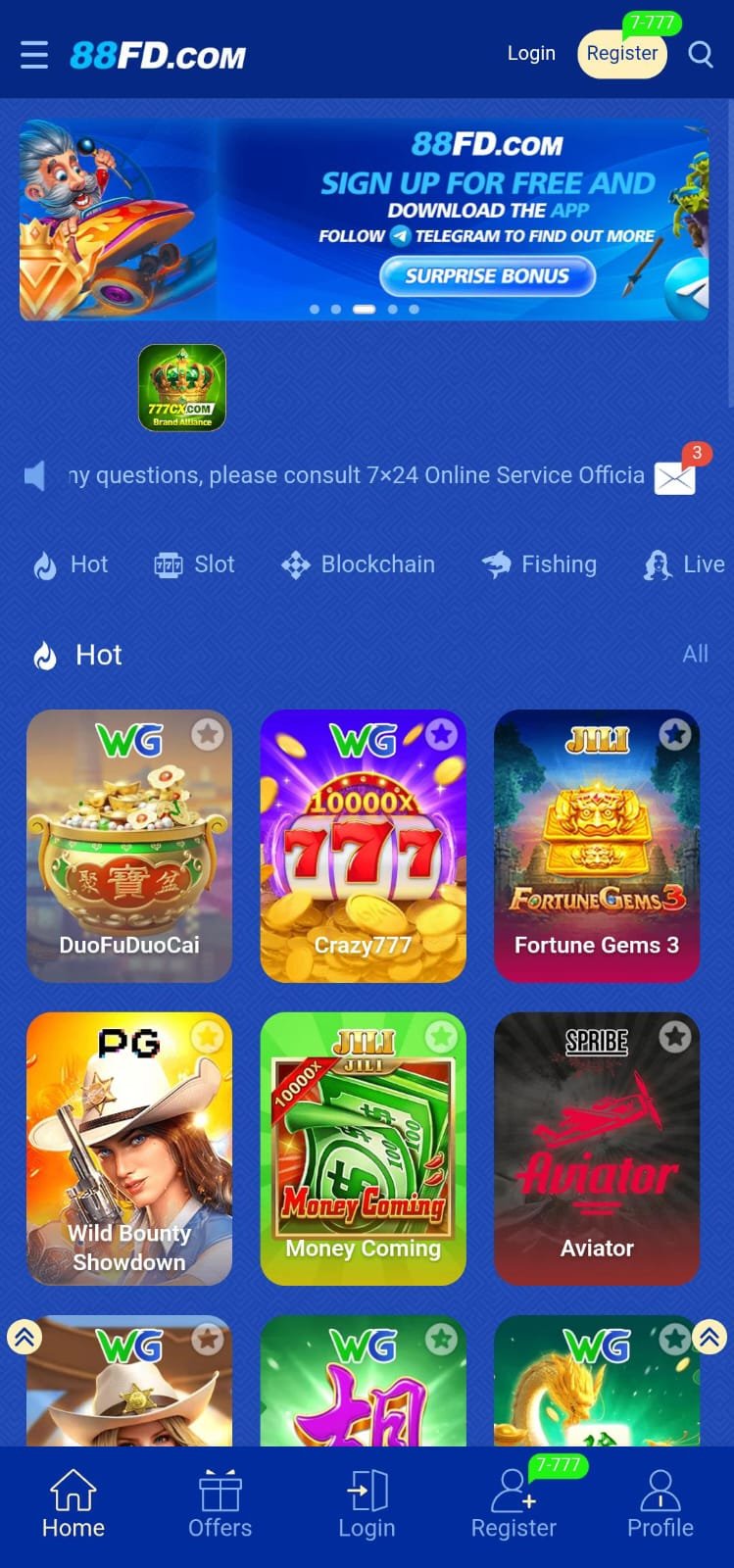View All hot games via the All link
734x1568 pixels.
tap(695, 655)
